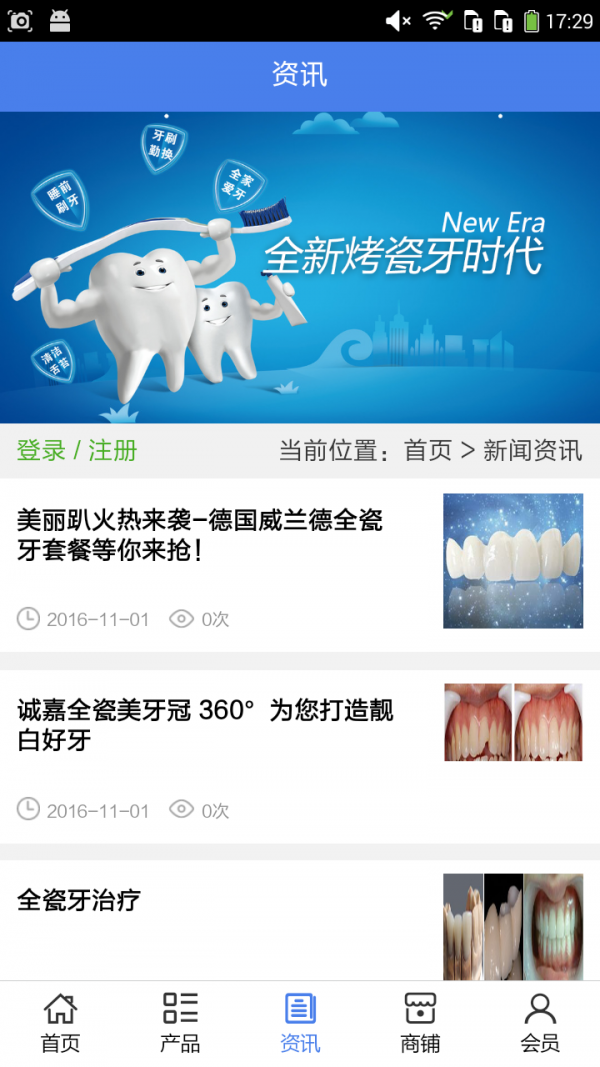600x1067 pixels.
Task: Go to 首页 in the breadcrumb
Action: coord(428,451)
